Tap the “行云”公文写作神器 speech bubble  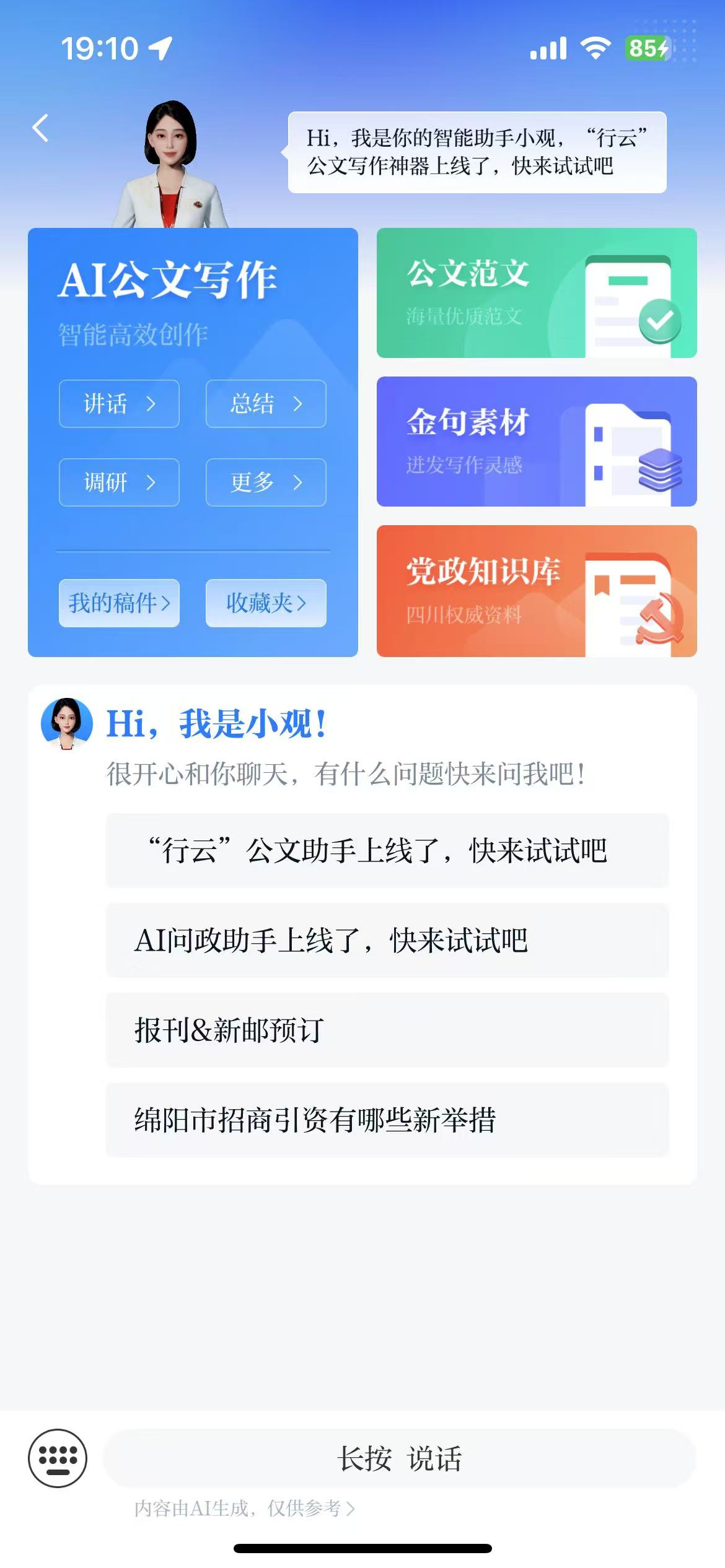[x=477, y=152]
